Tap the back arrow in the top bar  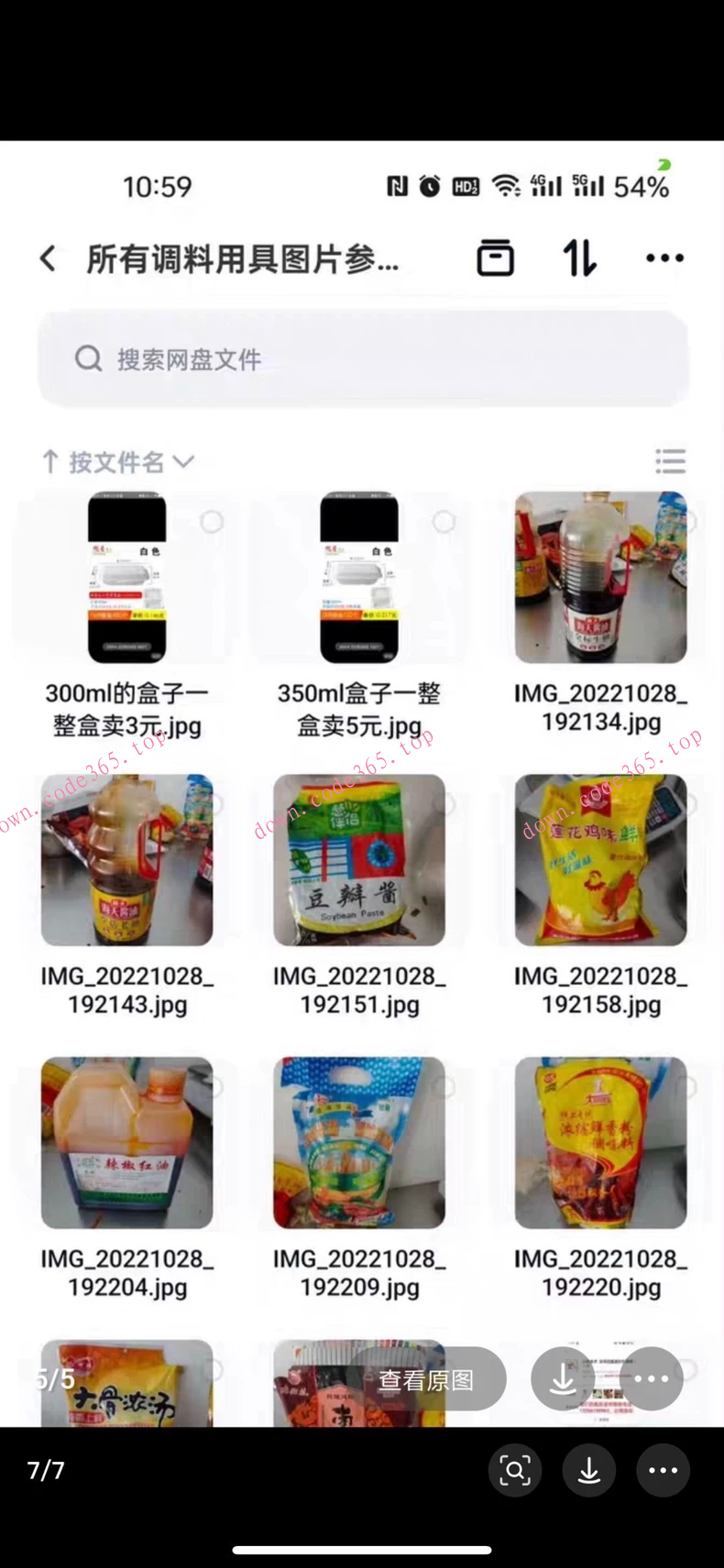48,258
